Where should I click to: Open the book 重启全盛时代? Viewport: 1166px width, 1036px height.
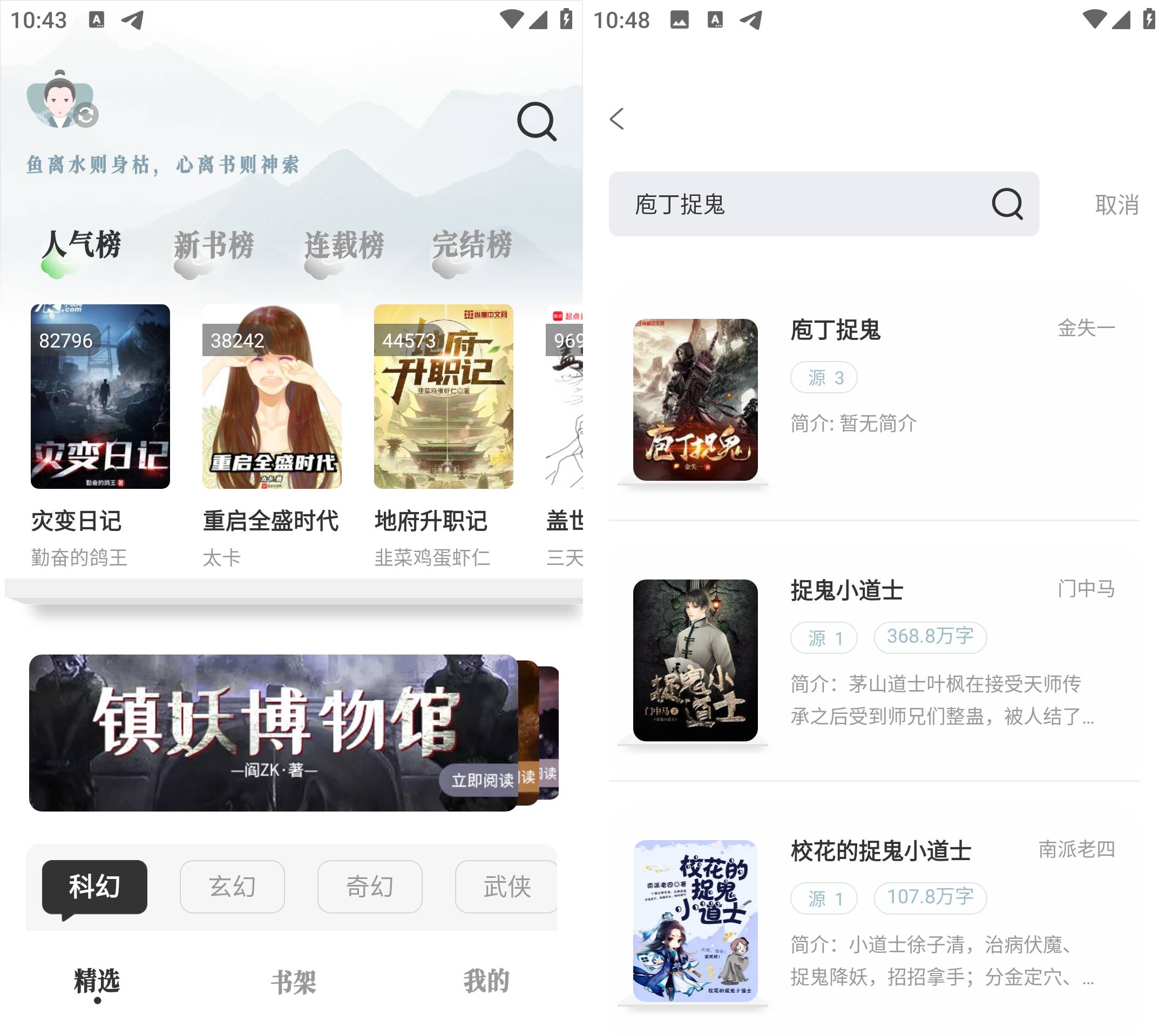click(x=272, y=397)
